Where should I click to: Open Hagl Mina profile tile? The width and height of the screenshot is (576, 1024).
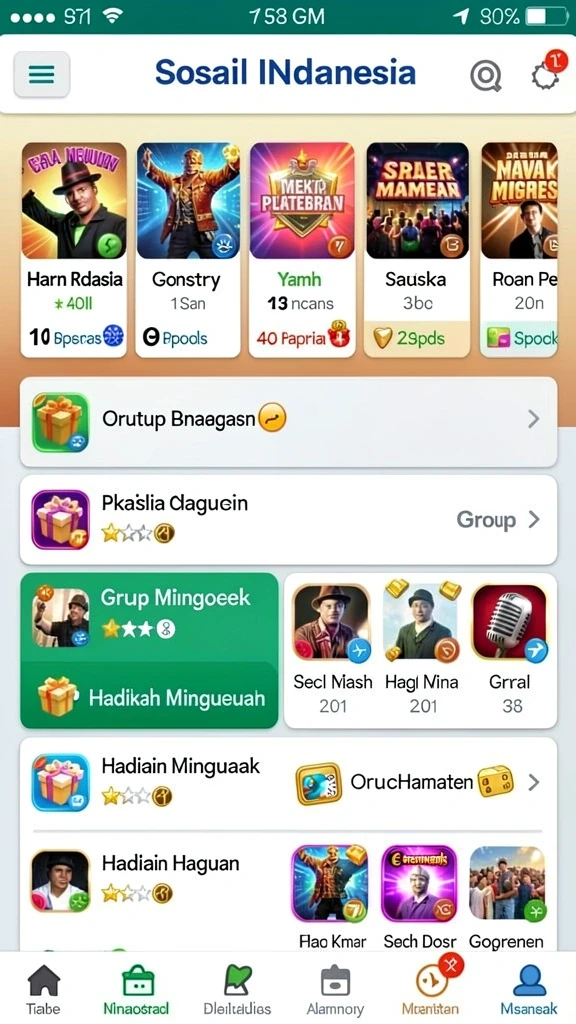[422, 648]
